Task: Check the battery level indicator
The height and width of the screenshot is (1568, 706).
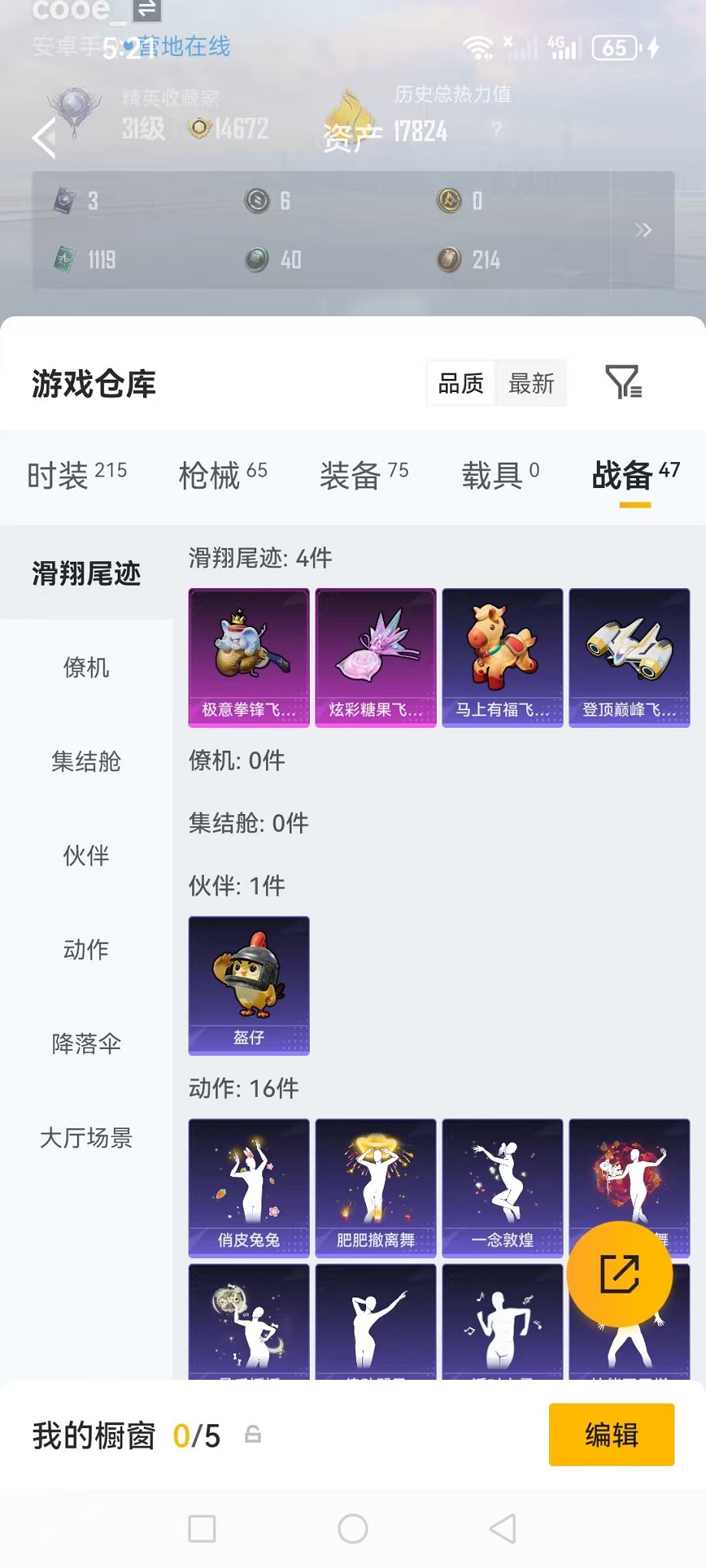Action: point(613,48)
